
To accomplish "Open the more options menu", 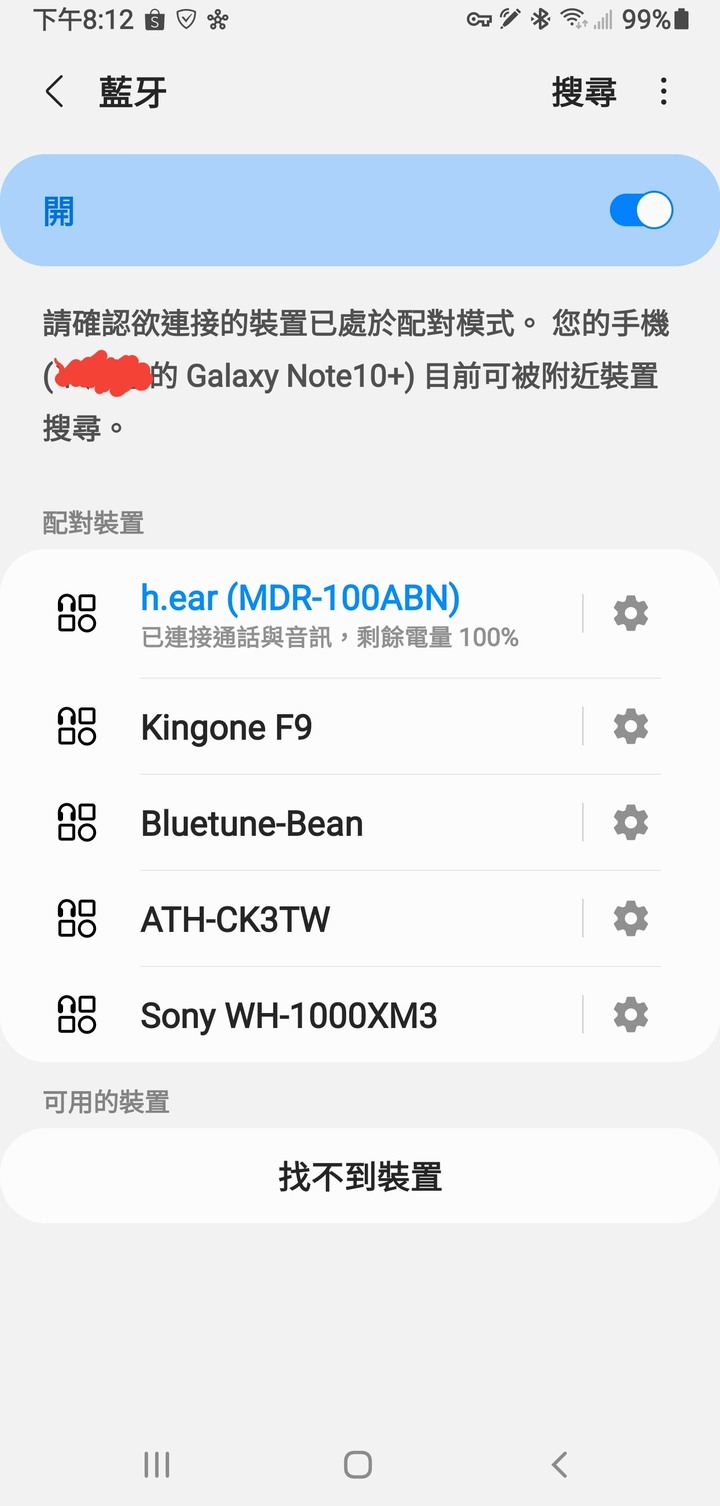I will [663, 92].
